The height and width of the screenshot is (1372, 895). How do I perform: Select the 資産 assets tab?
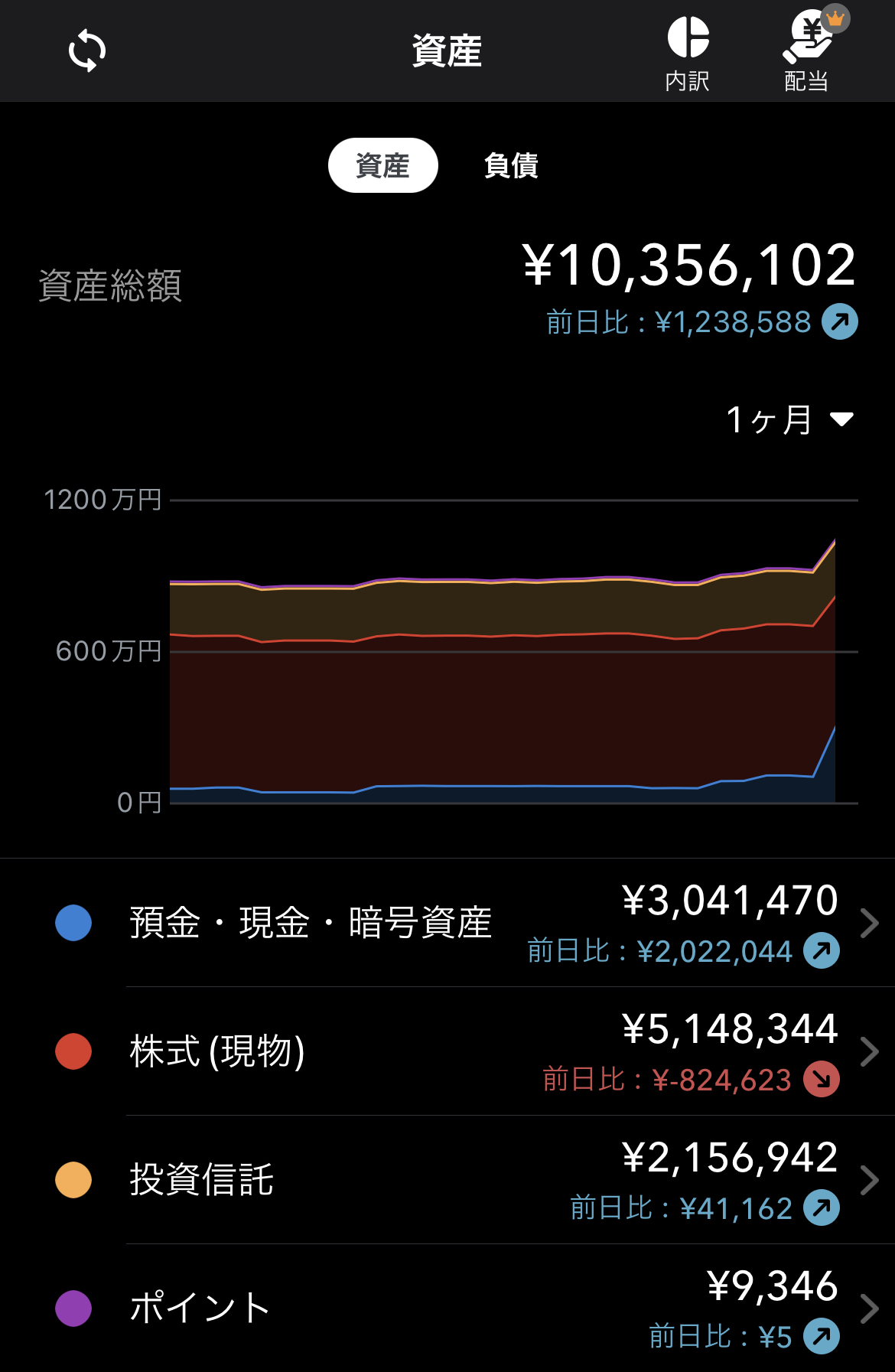point(382,165)
